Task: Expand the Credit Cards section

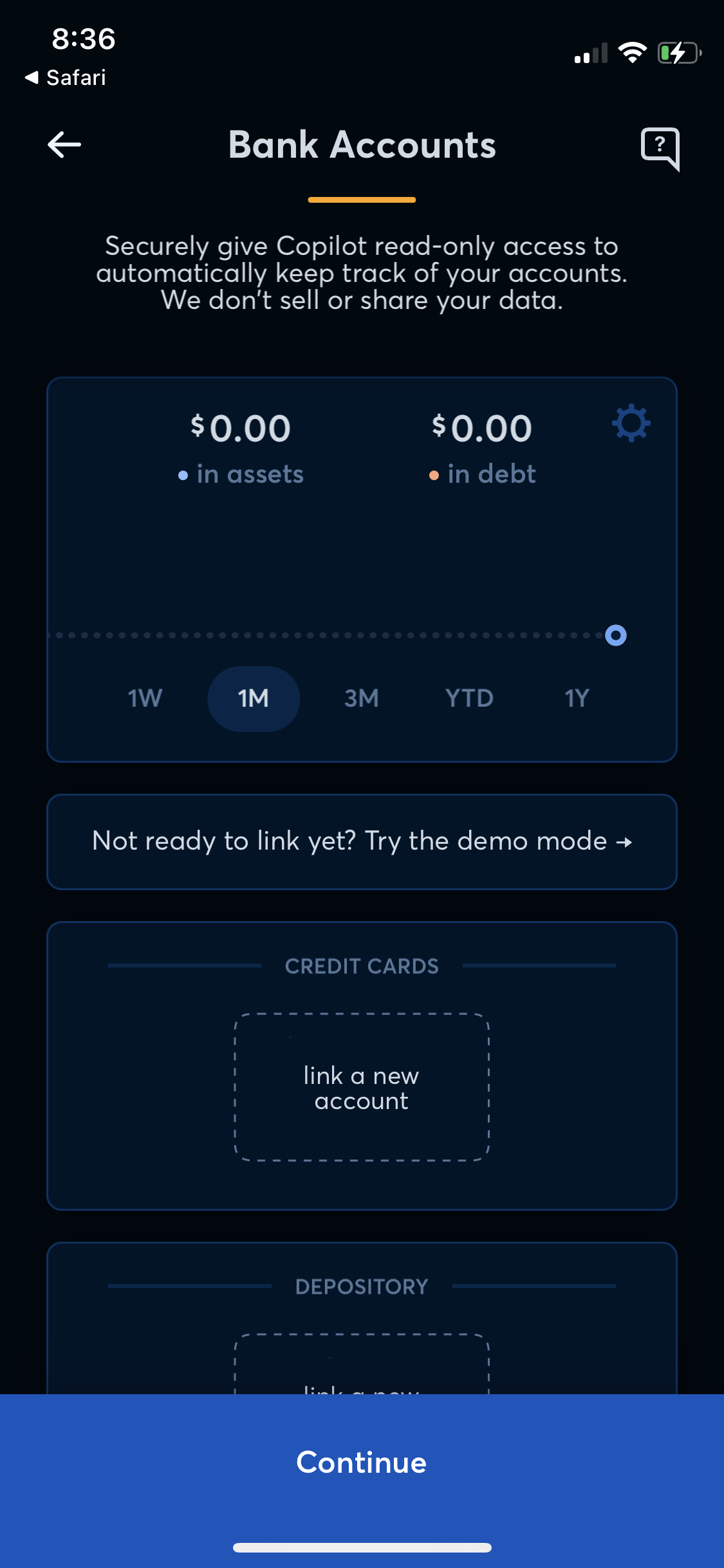Action: [x=361, y=966]
